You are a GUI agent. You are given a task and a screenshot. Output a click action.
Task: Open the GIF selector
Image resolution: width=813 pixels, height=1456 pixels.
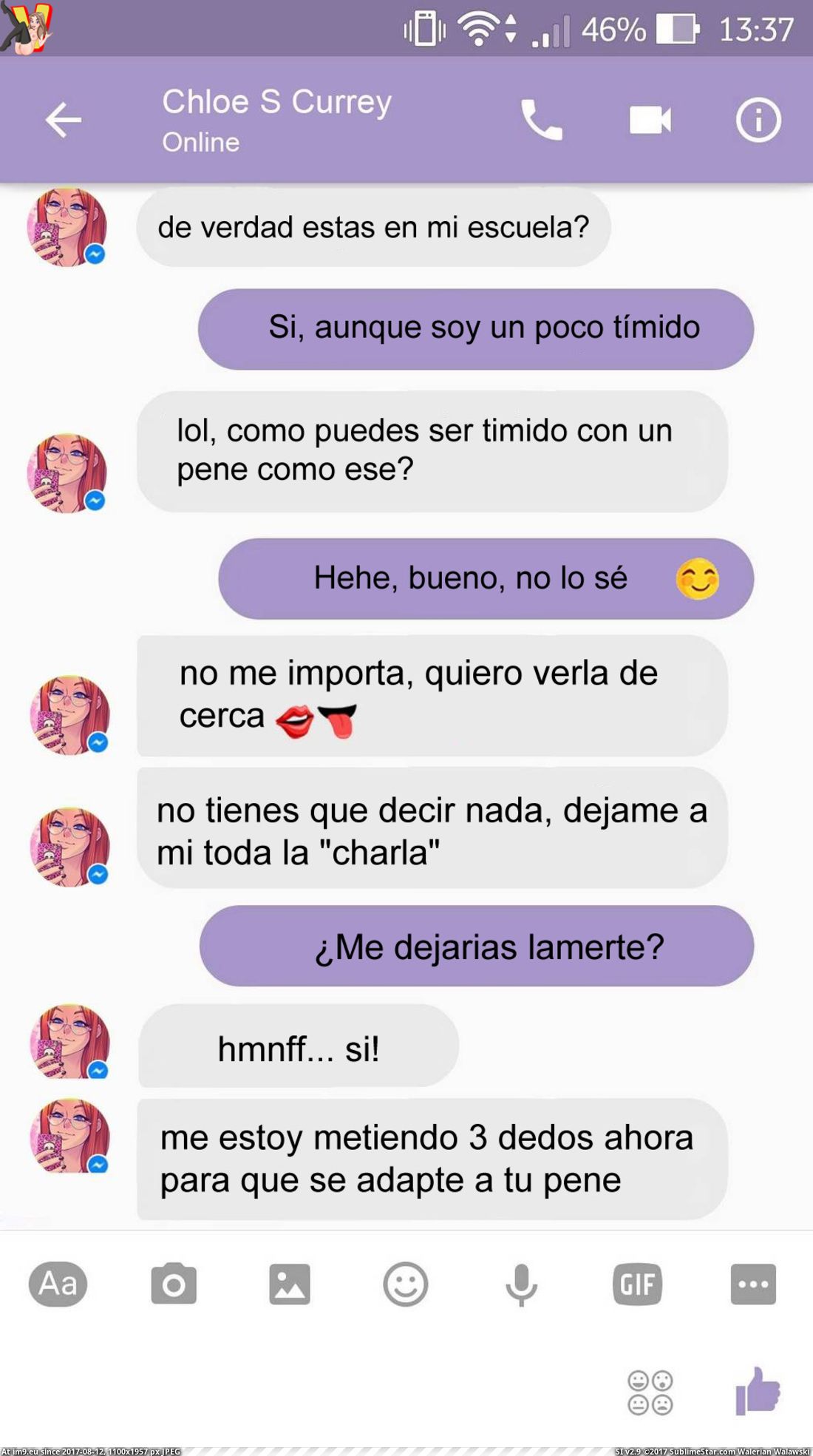(637, 1284)
